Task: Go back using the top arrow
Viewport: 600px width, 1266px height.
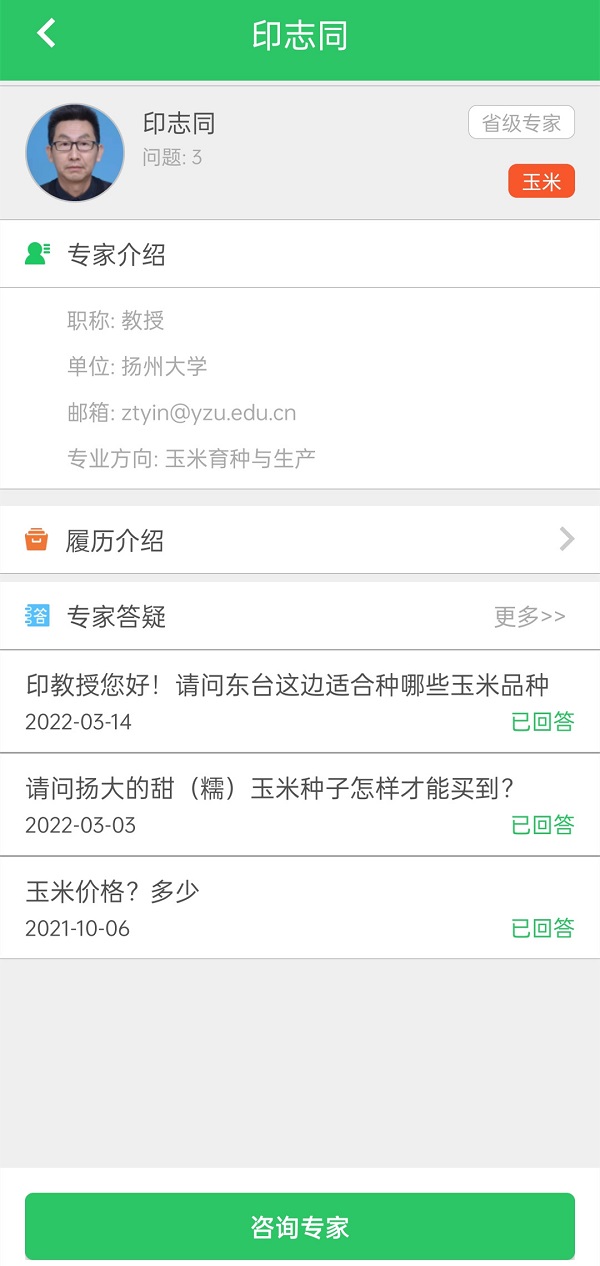Action: coord(46,34)
